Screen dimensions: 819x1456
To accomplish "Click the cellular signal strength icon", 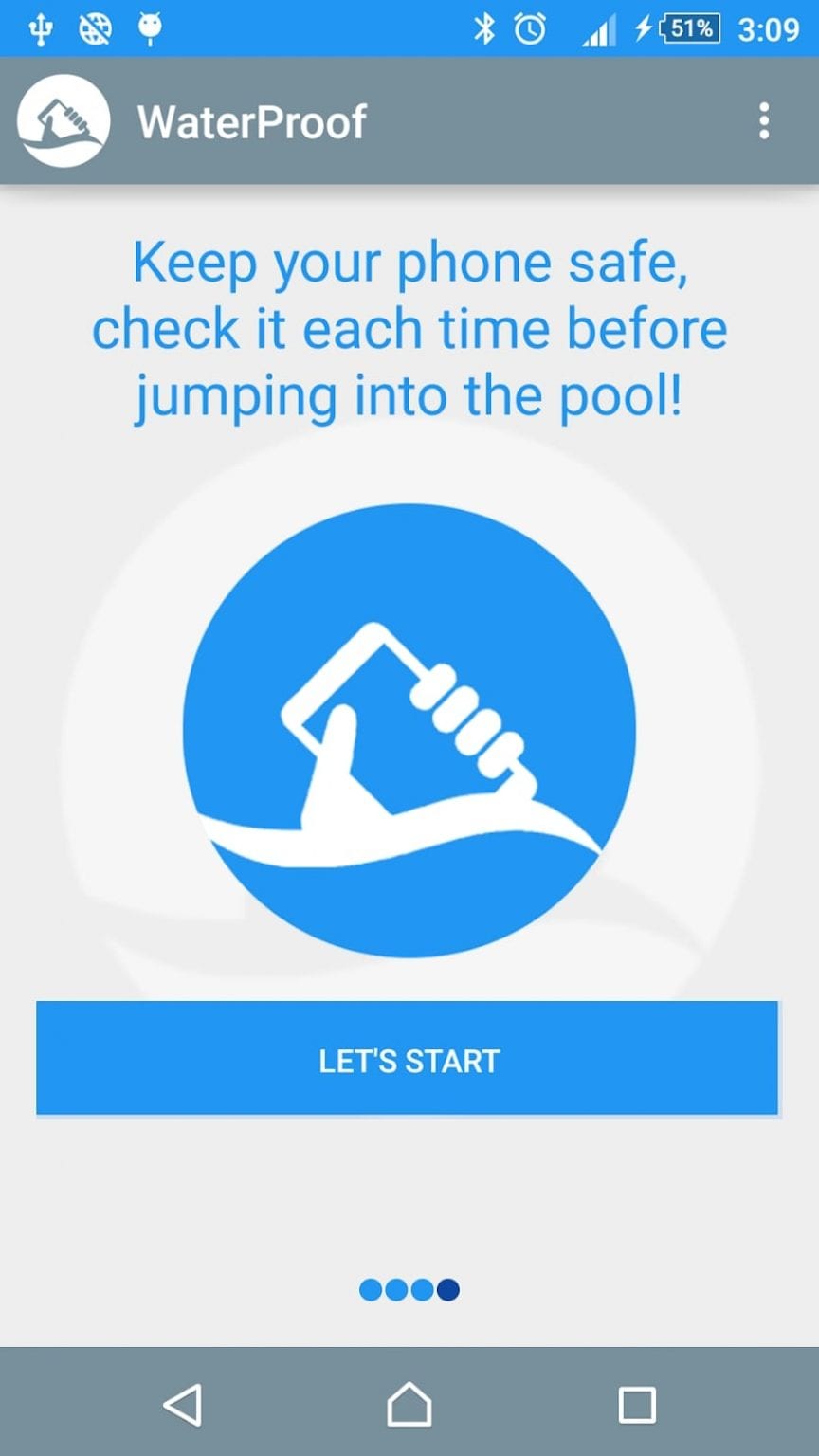I will coord(599,28).
